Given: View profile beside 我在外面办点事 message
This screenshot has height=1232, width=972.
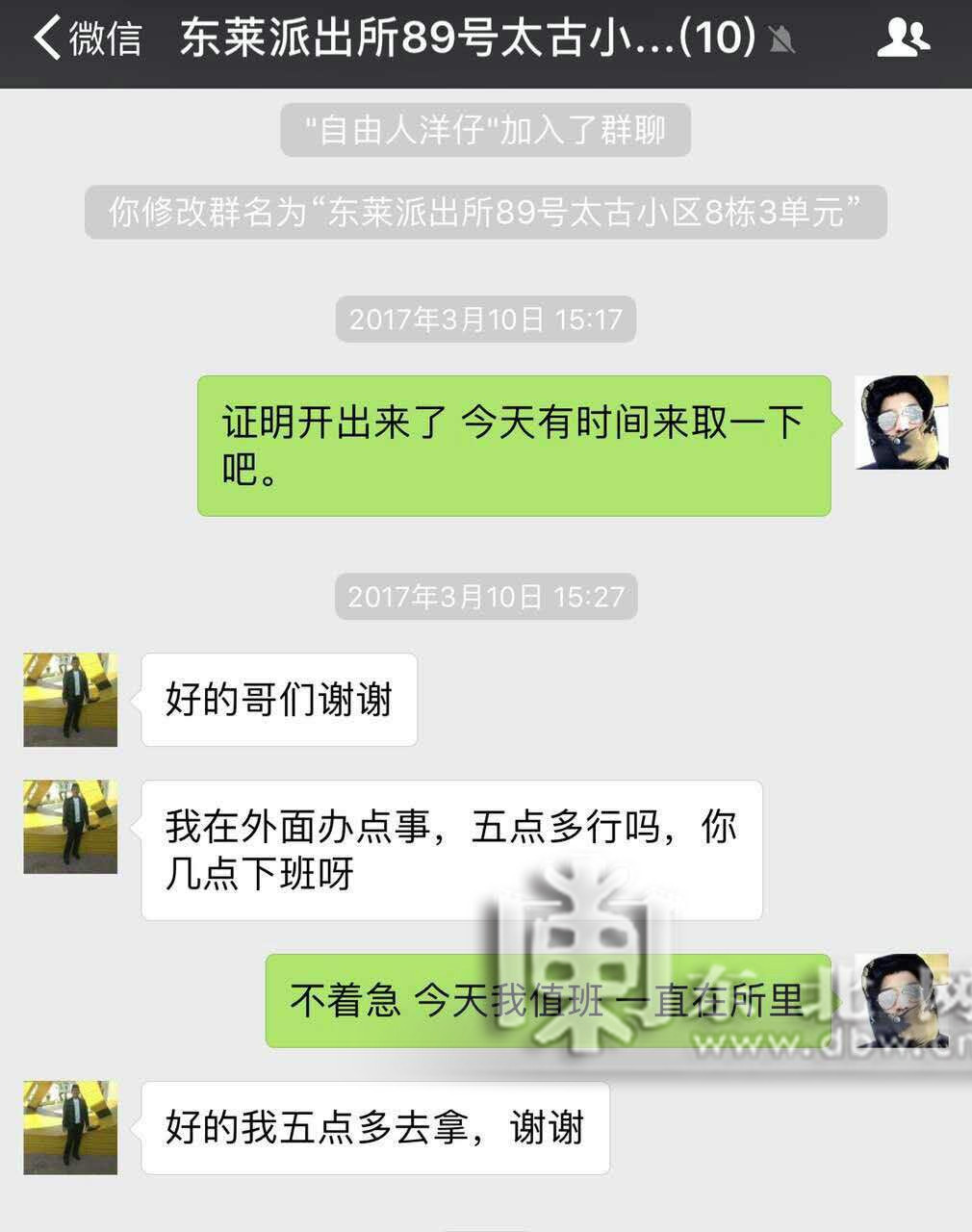Looking at the screenshot, I should [70, 827].
